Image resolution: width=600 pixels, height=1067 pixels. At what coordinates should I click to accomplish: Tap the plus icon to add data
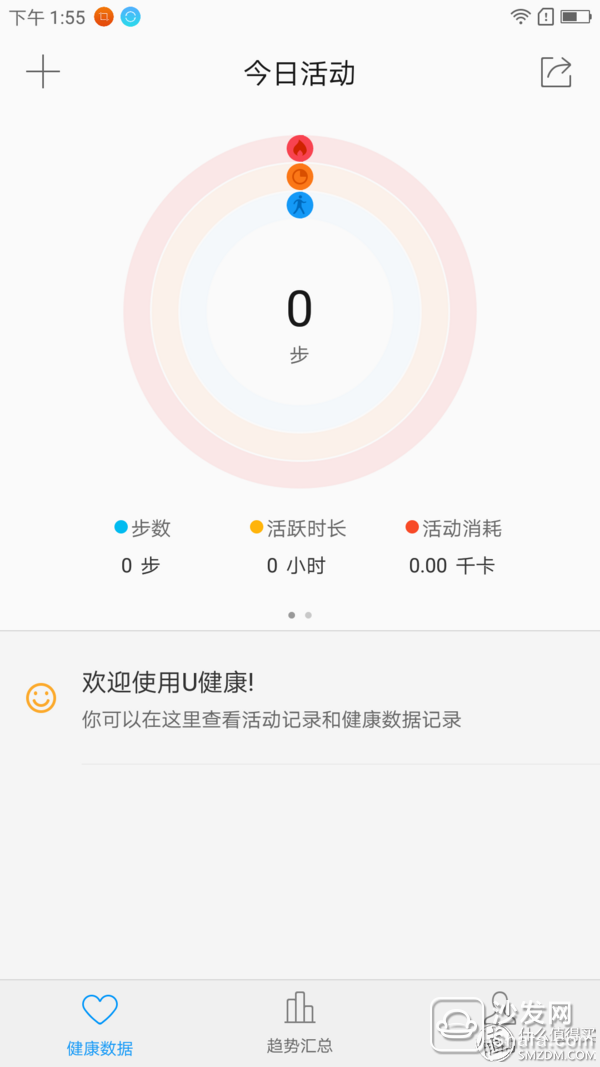[43, 71]
